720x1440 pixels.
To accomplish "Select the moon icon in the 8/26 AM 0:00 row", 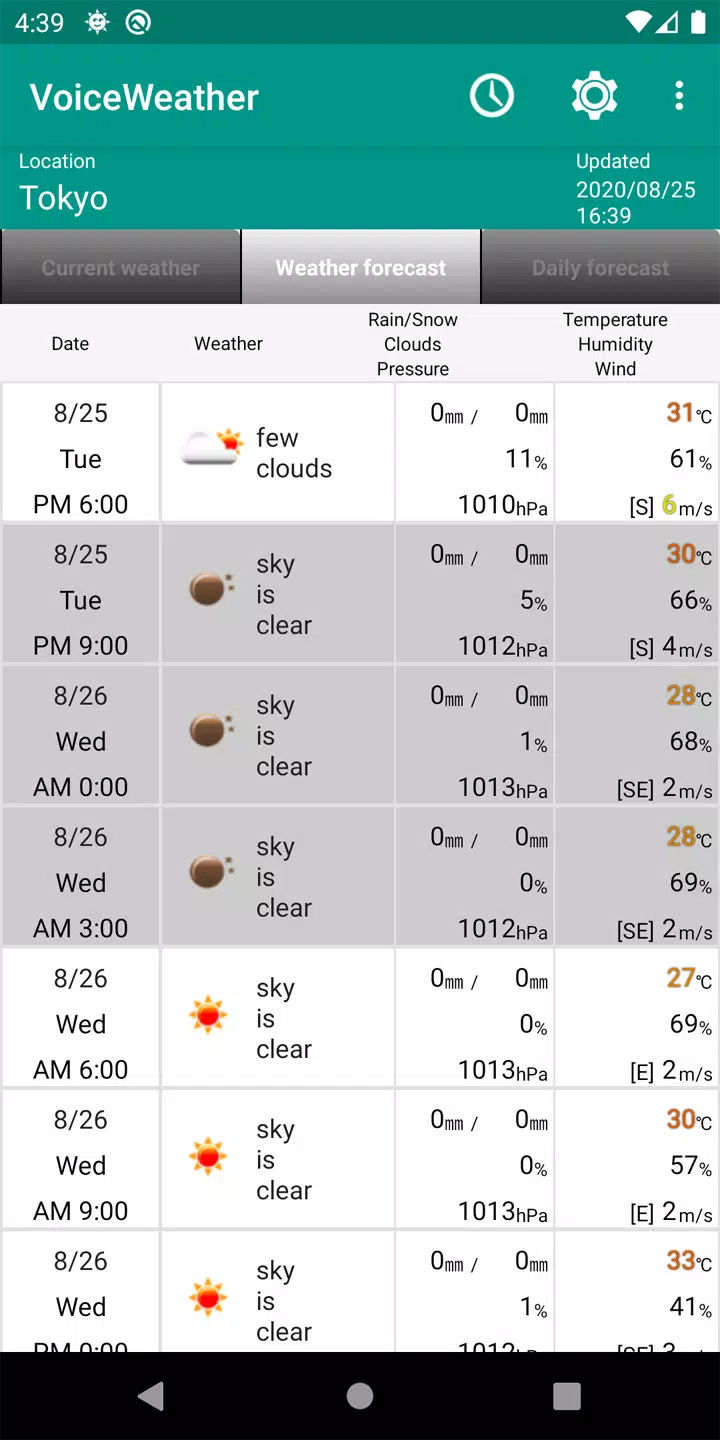I will point(210,730).
